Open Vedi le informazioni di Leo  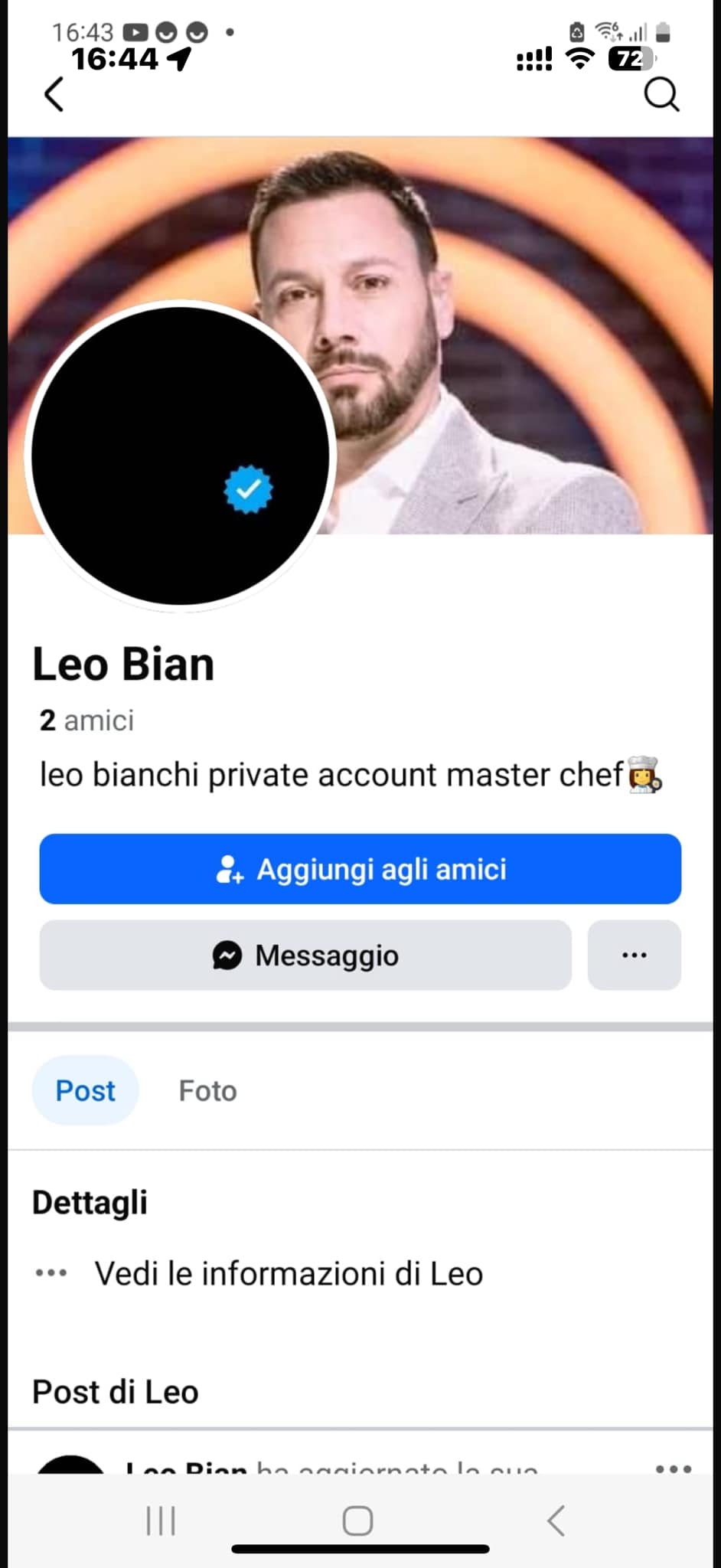288,1274
